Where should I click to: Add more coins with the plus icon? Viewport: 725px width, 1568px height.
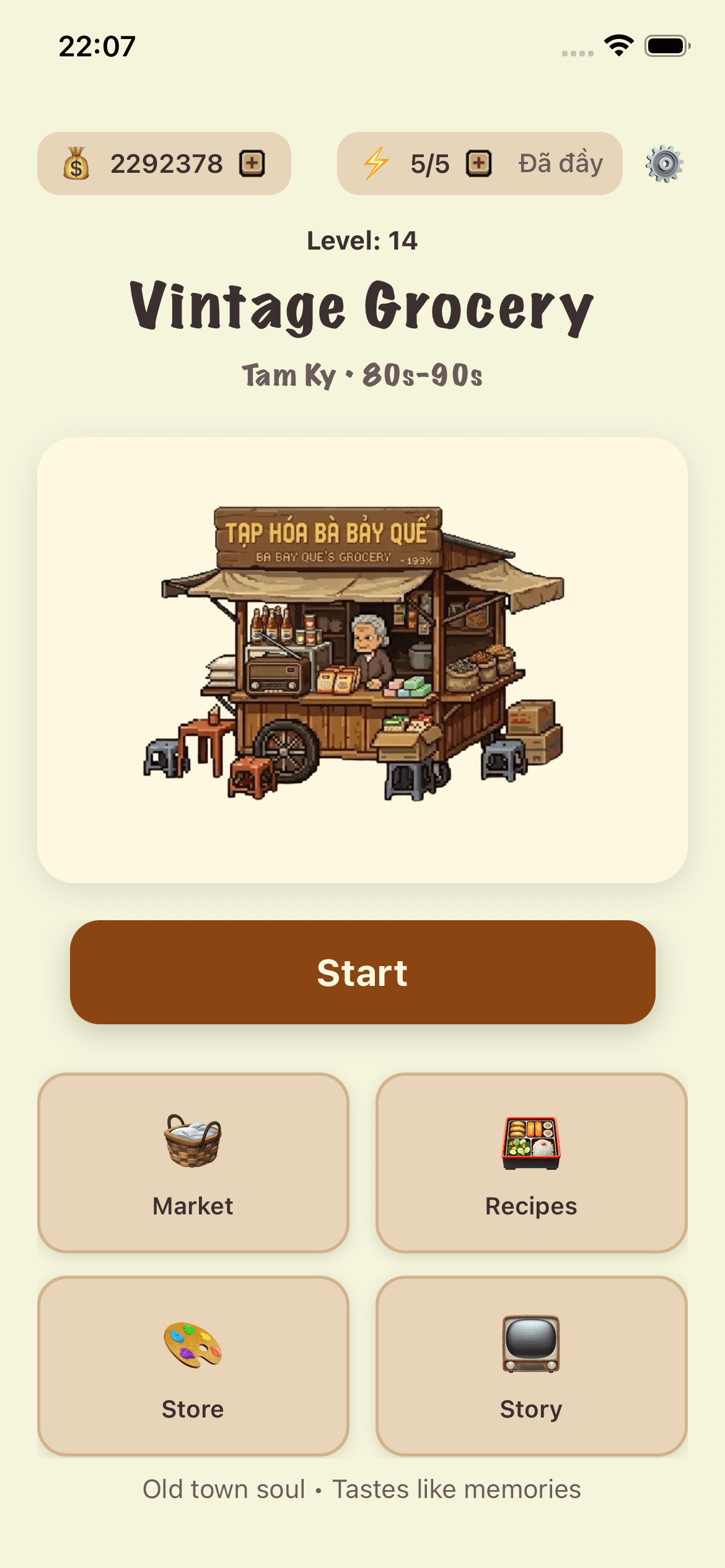tap(252, 164)
